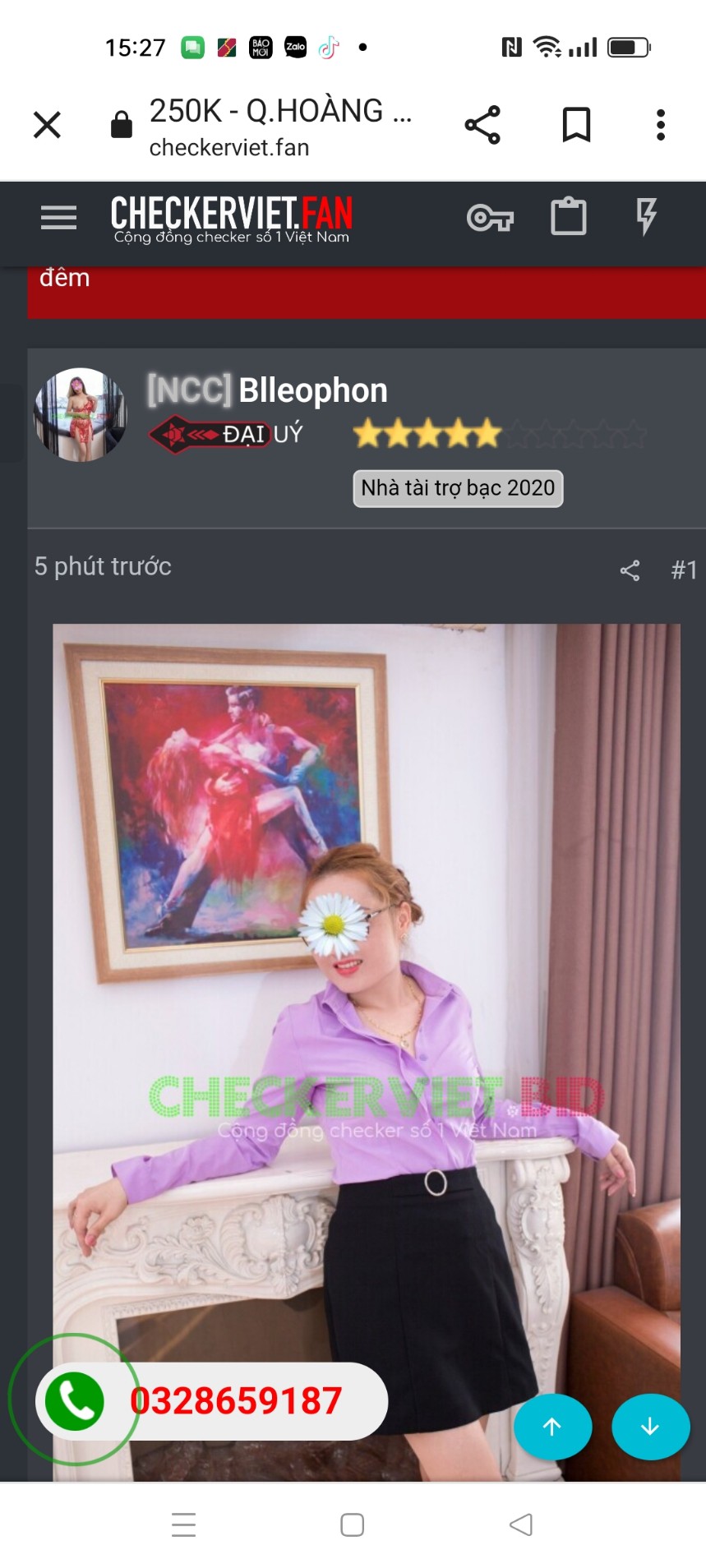The image size is (706, 1568).
Task: Share post #1
Action: point(630,570)
